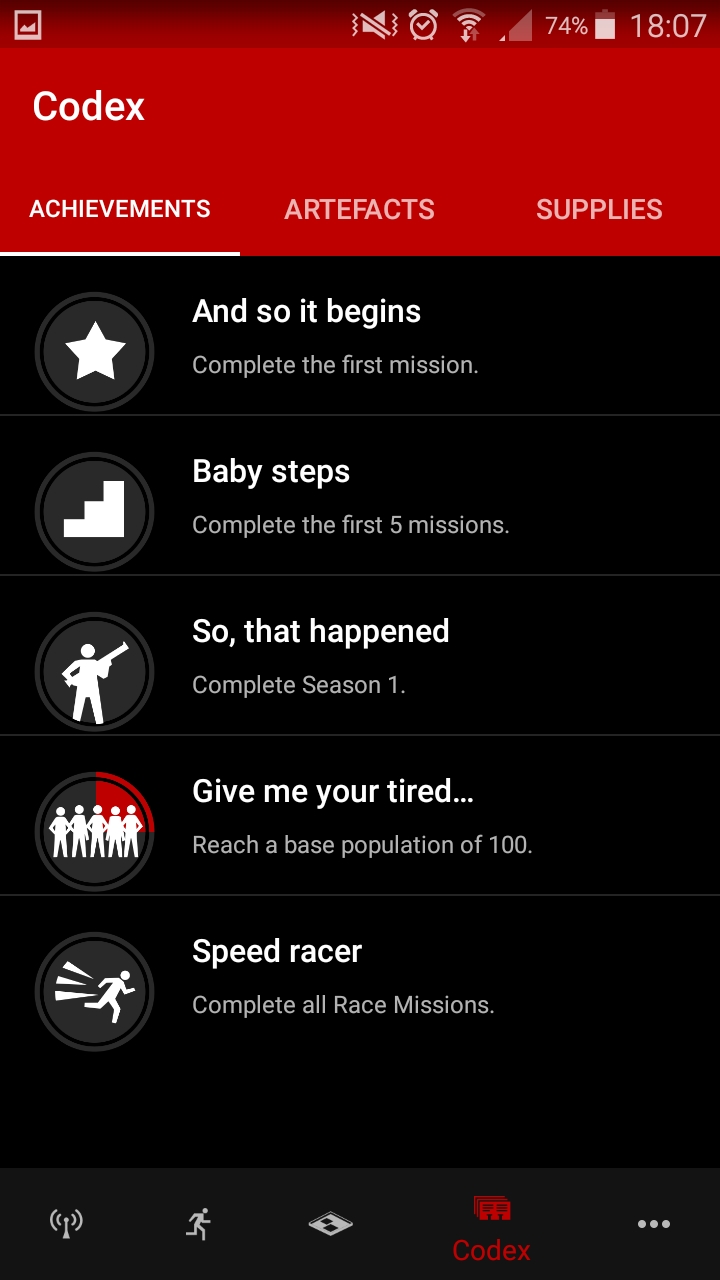Viewport: 720px width, 1280px height.
Task: Switch to the Artefacts tab
Action: point(360,209)
